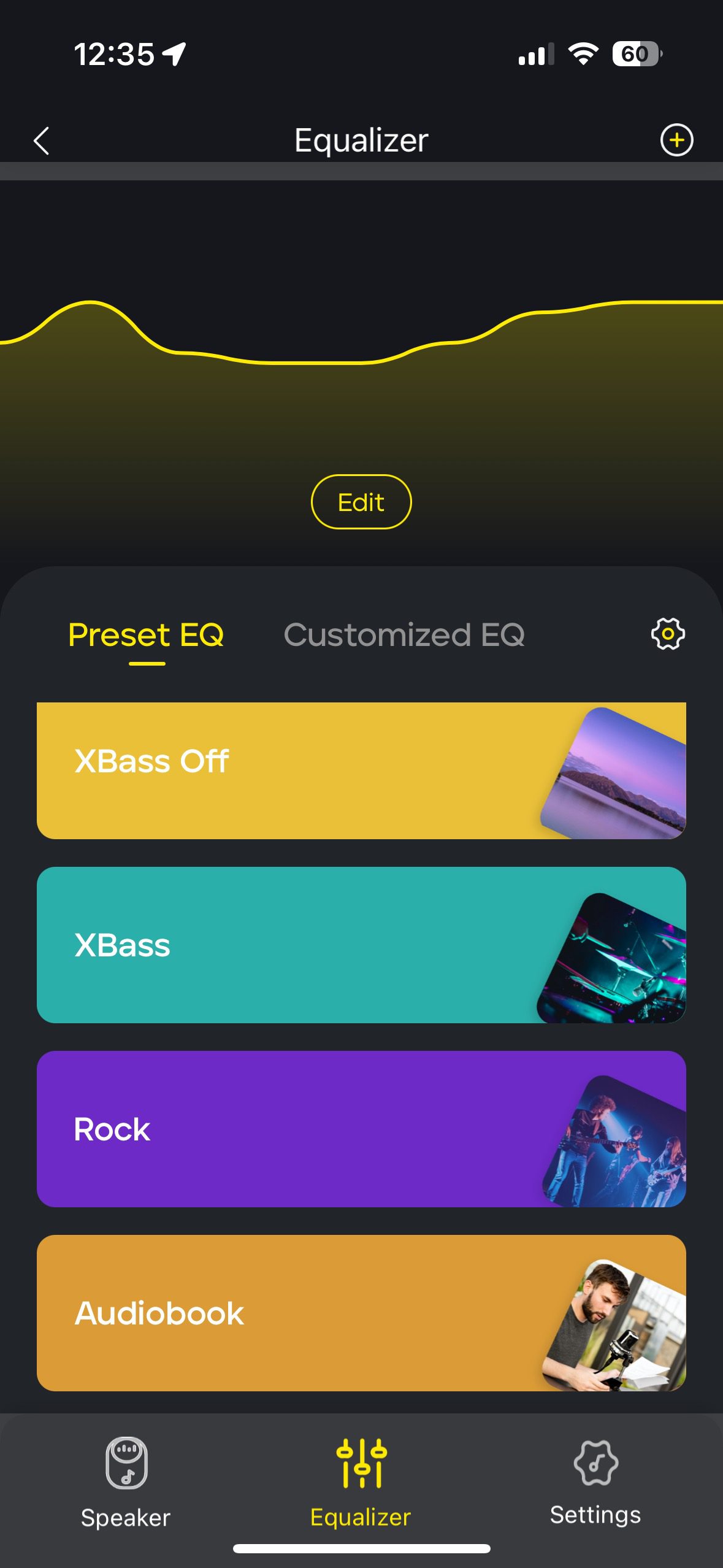Screen dimensions: 723x1568
Task: Select the Preset EQ tab
Action: pyautogui.click(x=146, y=634)
